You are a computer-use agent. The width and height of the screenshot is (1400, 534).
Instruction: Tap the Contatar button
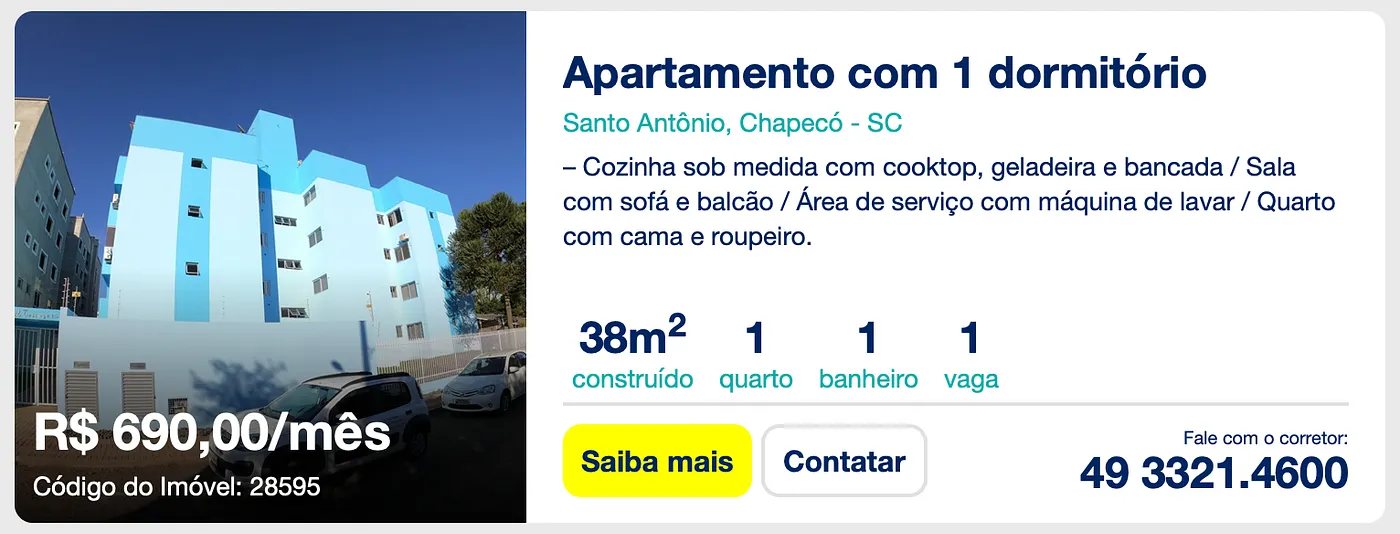(844, 461)
